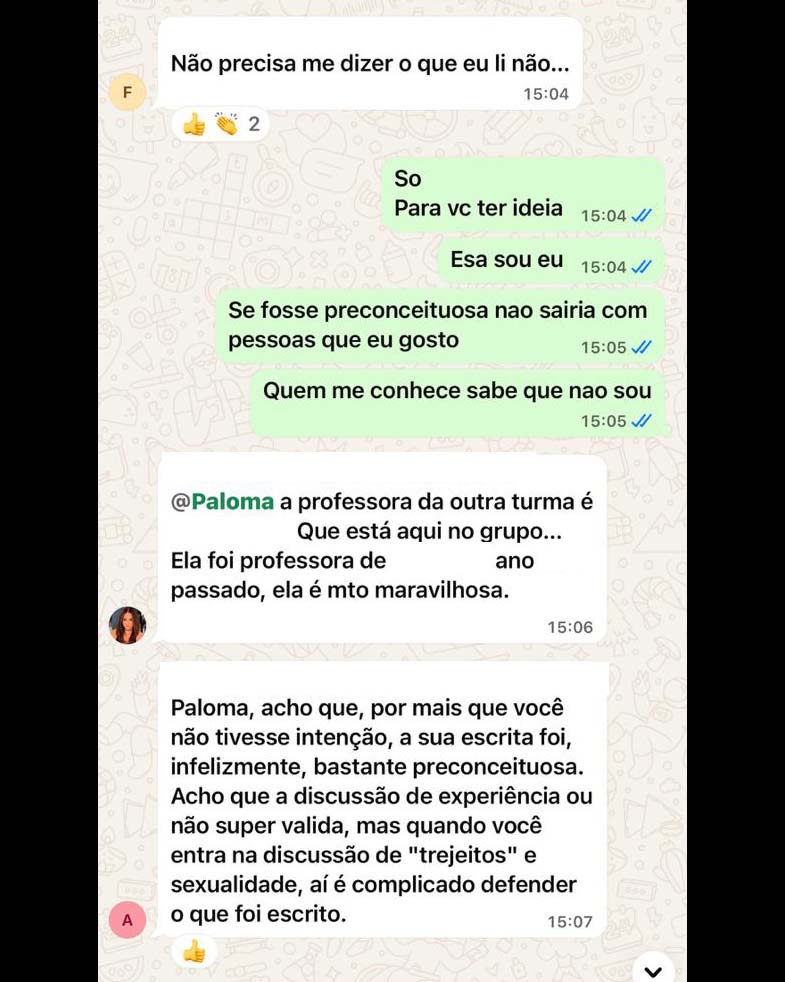Tap the sender avatar with letter A

point(127,920)
